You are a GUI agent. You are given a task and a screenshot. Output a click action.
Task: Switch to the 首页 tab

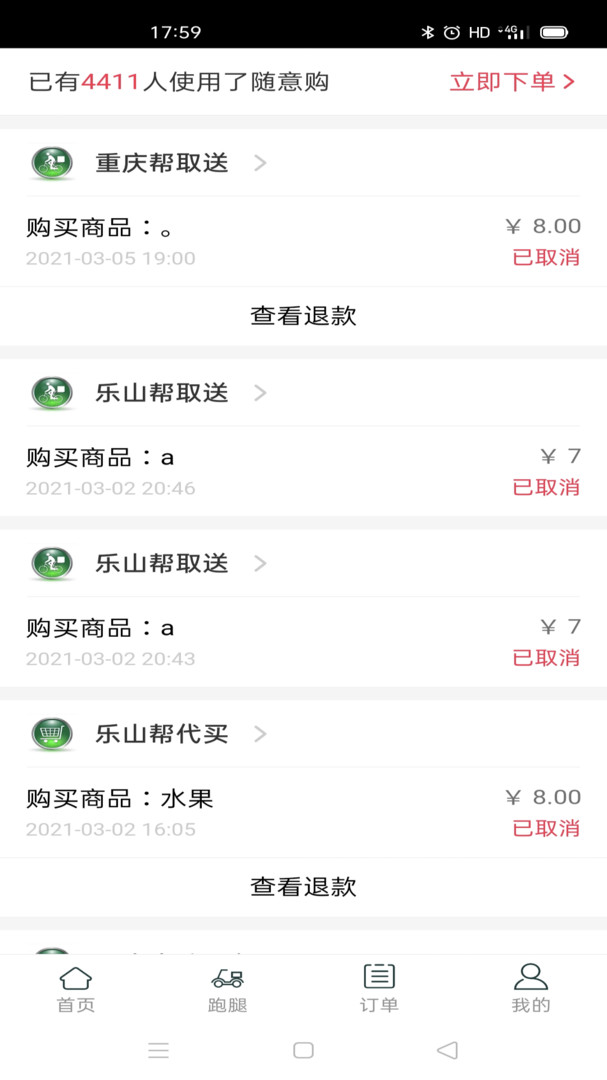click(76, 989)
